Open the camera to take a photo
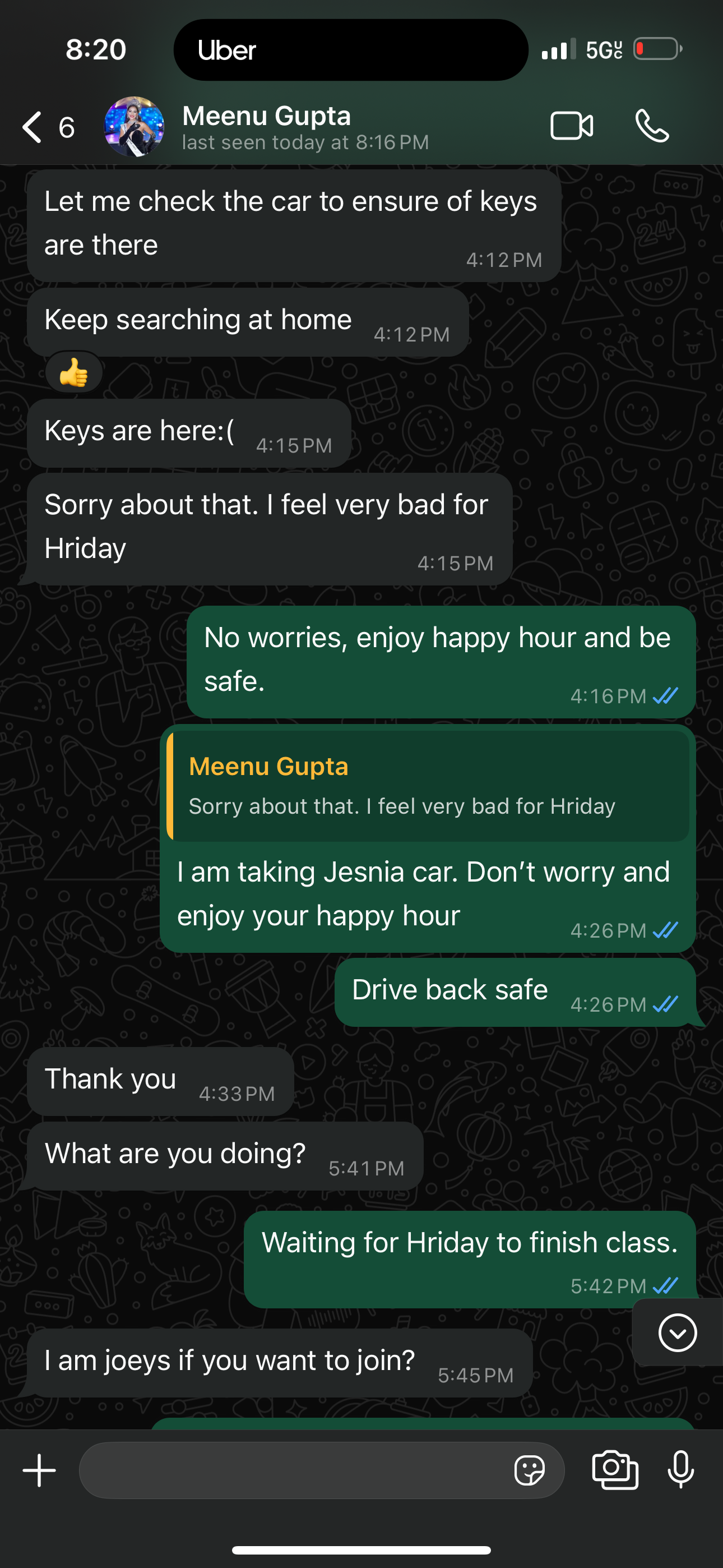Screen dimensions: 723x1568 tap(615, 1470)
